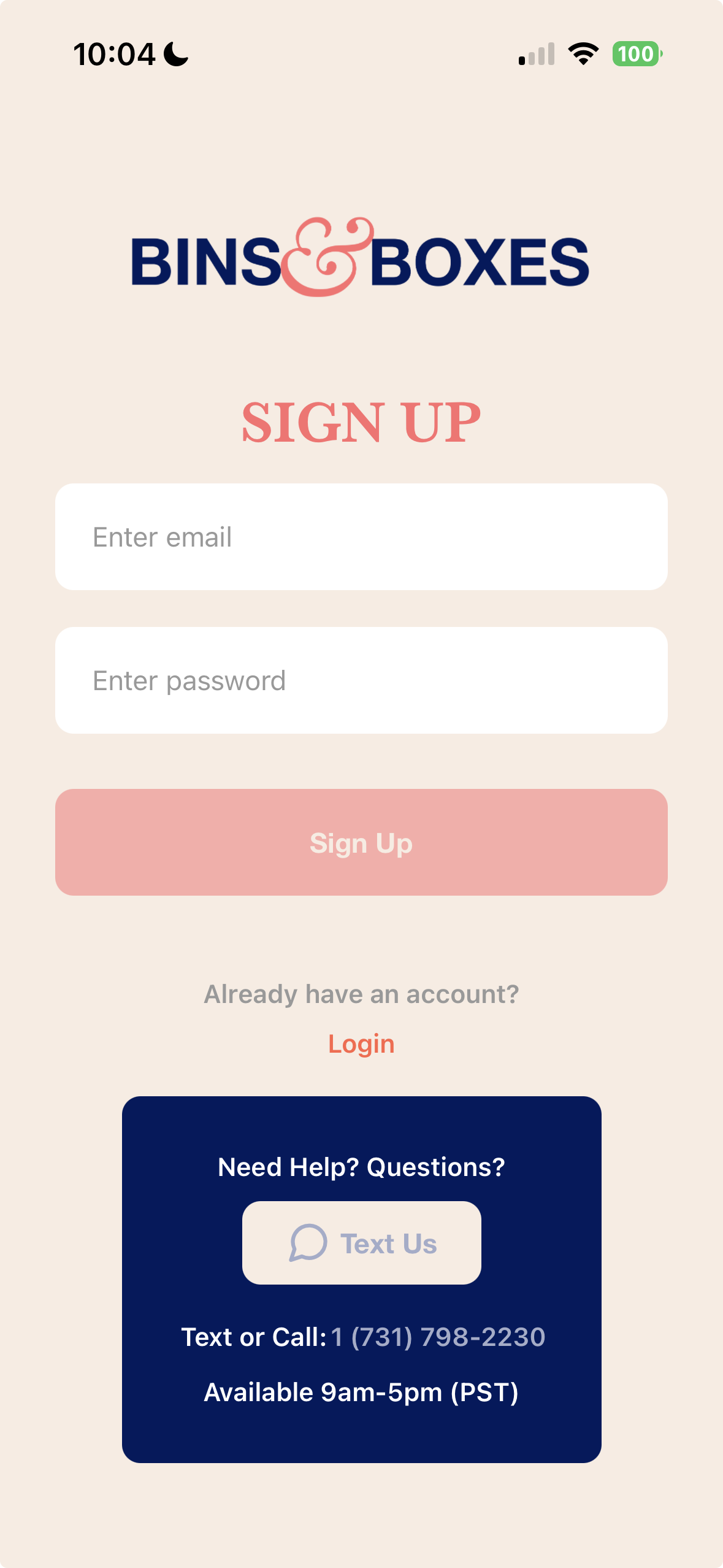Tap the Text Us button
The height and width of the screenshot is (1568, 723).
tap(361, 1243)
